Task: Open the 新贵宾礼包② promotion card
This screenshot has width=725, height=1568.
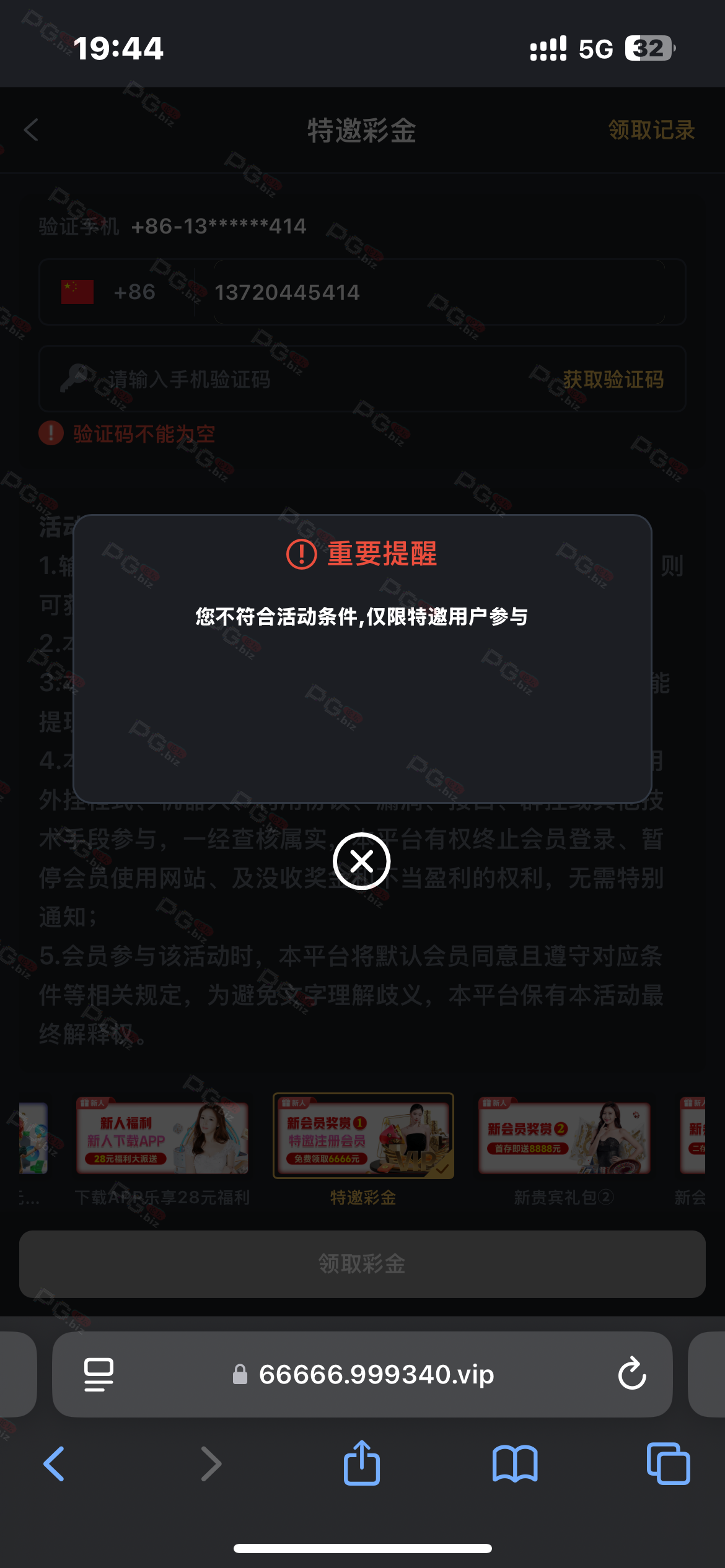Action: [564, 1138]
